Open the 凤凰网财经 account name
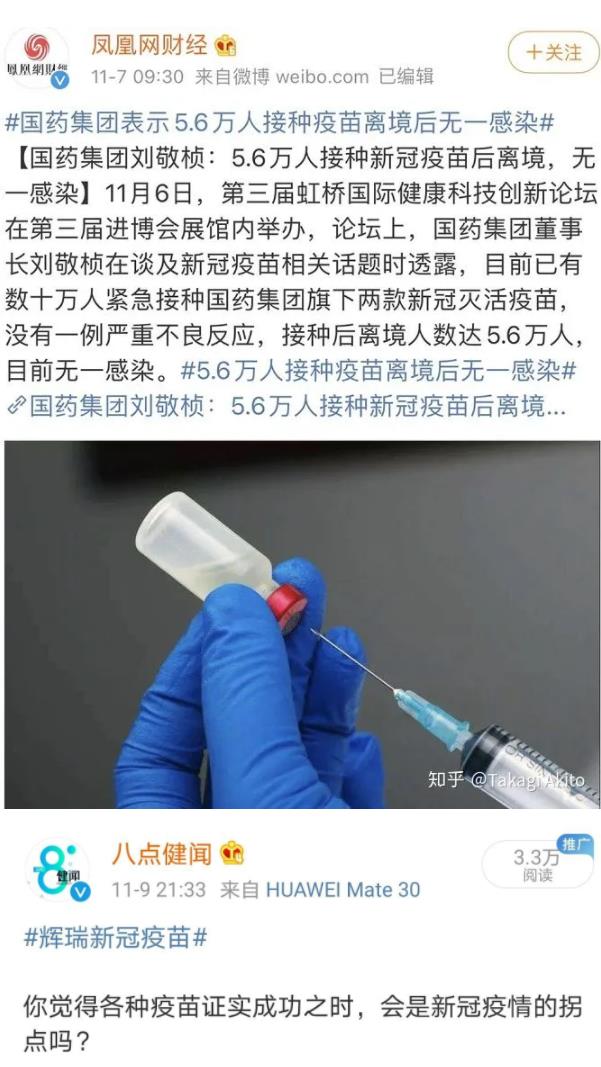 149,44
